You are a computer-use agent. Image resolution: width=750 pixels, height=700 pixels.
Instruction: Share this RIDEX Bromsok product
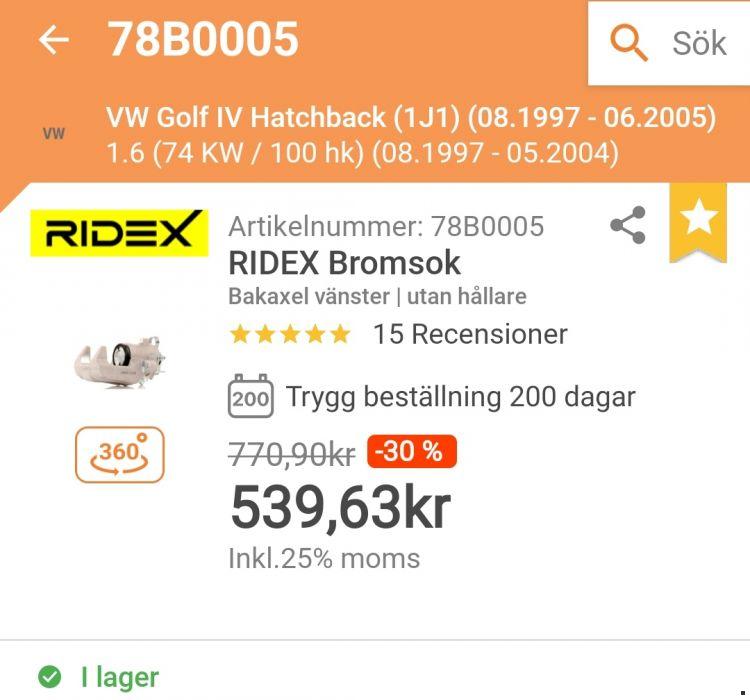[x=628, y=225]
